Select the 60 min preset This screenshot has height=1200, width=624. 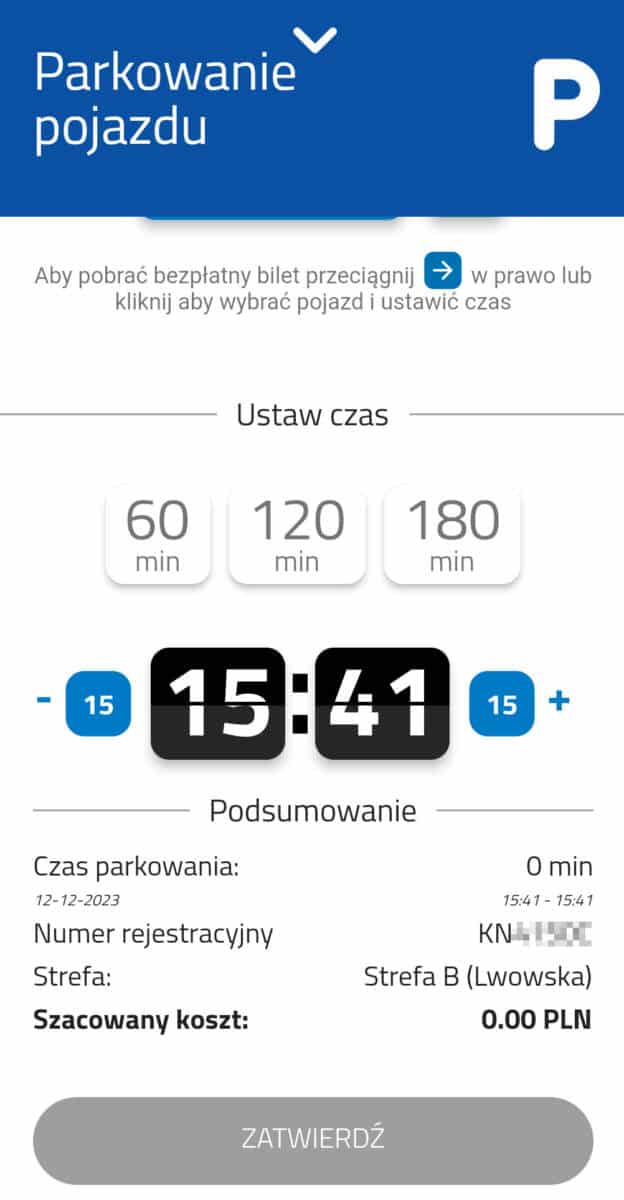tap(158, 534)
